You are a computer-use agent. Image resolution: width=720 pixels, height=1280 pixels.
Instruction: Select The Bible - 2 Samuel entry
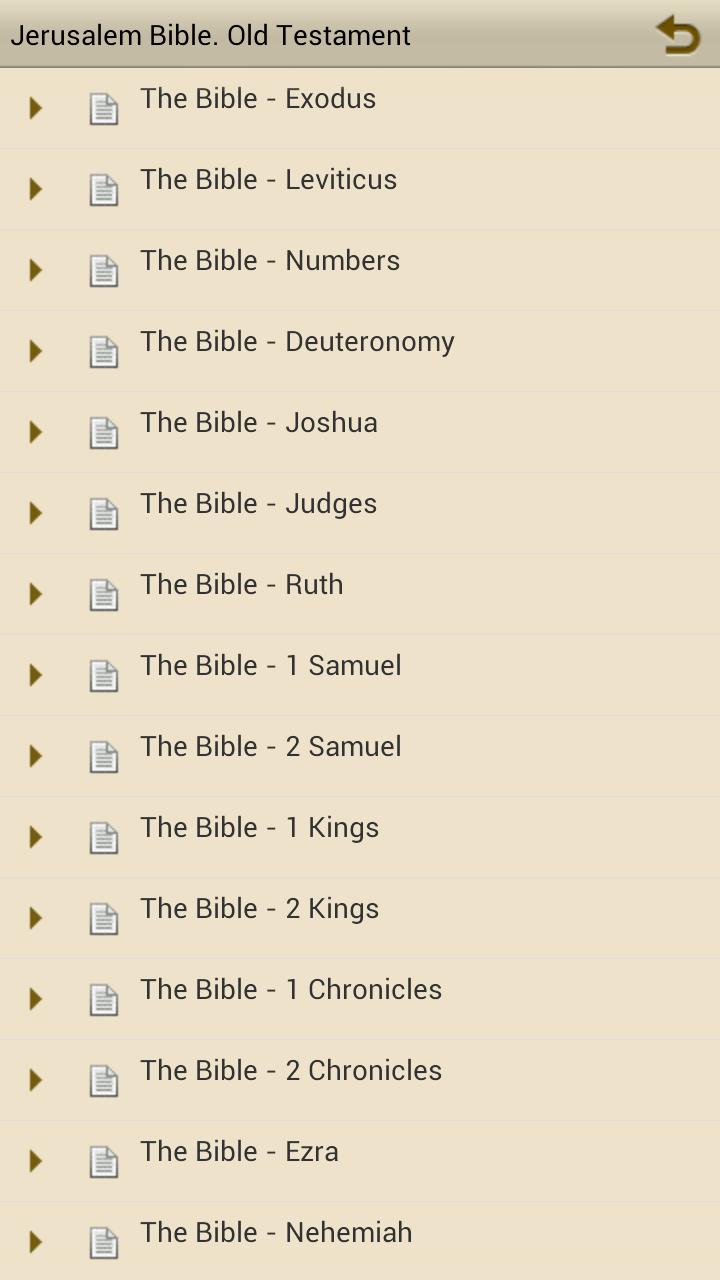[270, 746]
